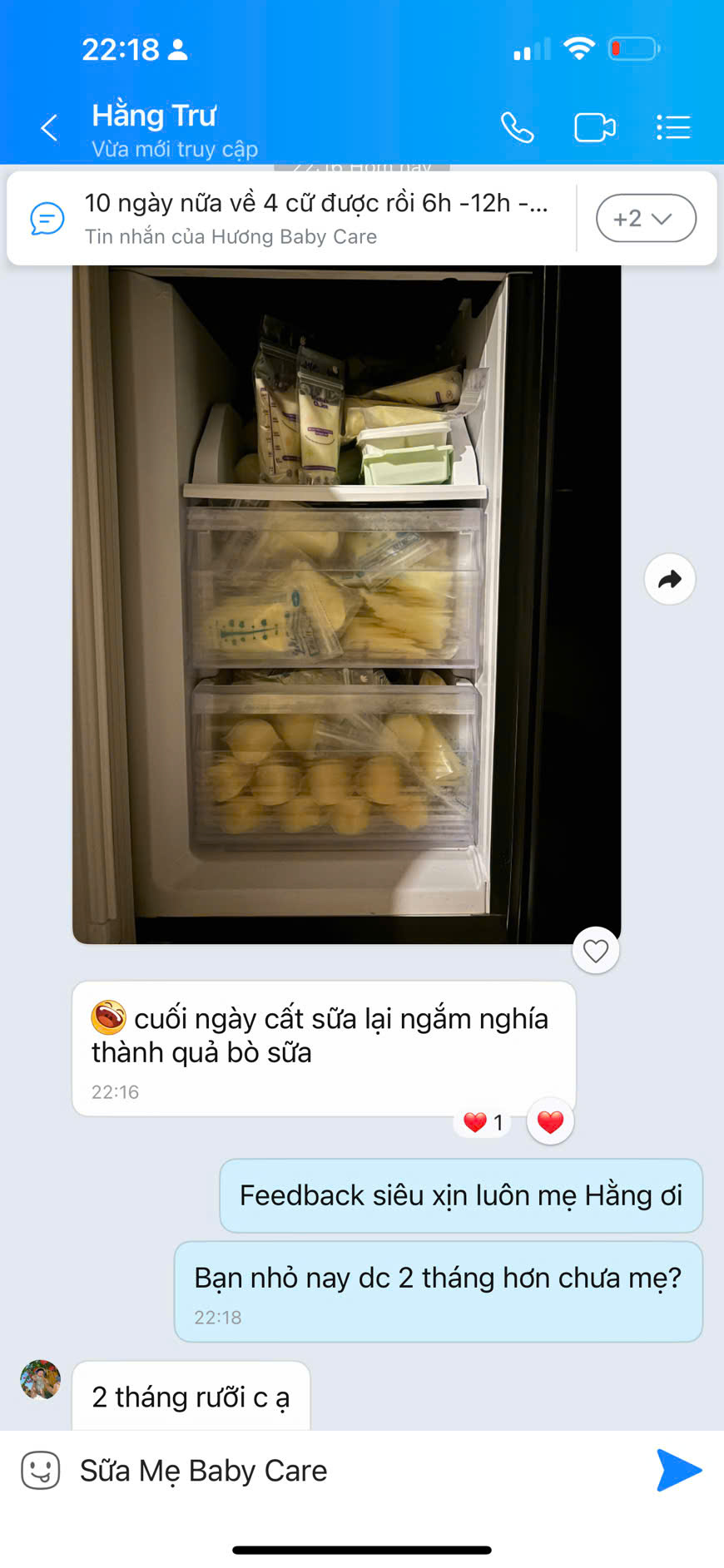Viewport: 724px width, 1568px height.
Task: Open the sticker and emoji picker
Action: (40, 1471)
